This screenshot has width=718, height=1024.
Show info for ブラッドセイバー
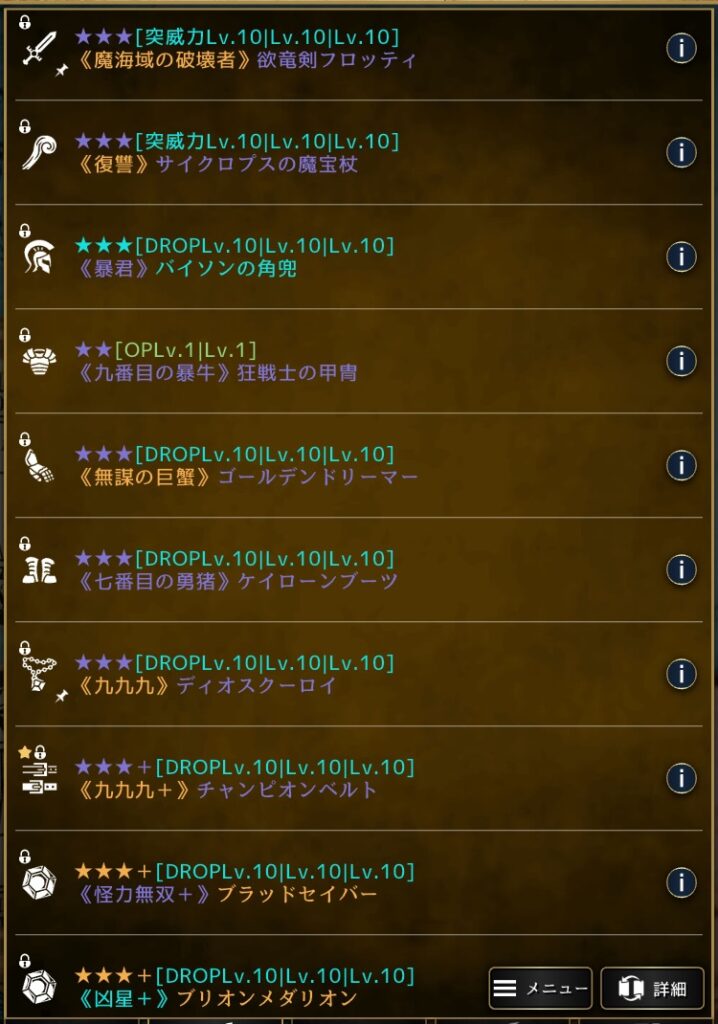tap(681, 882)
